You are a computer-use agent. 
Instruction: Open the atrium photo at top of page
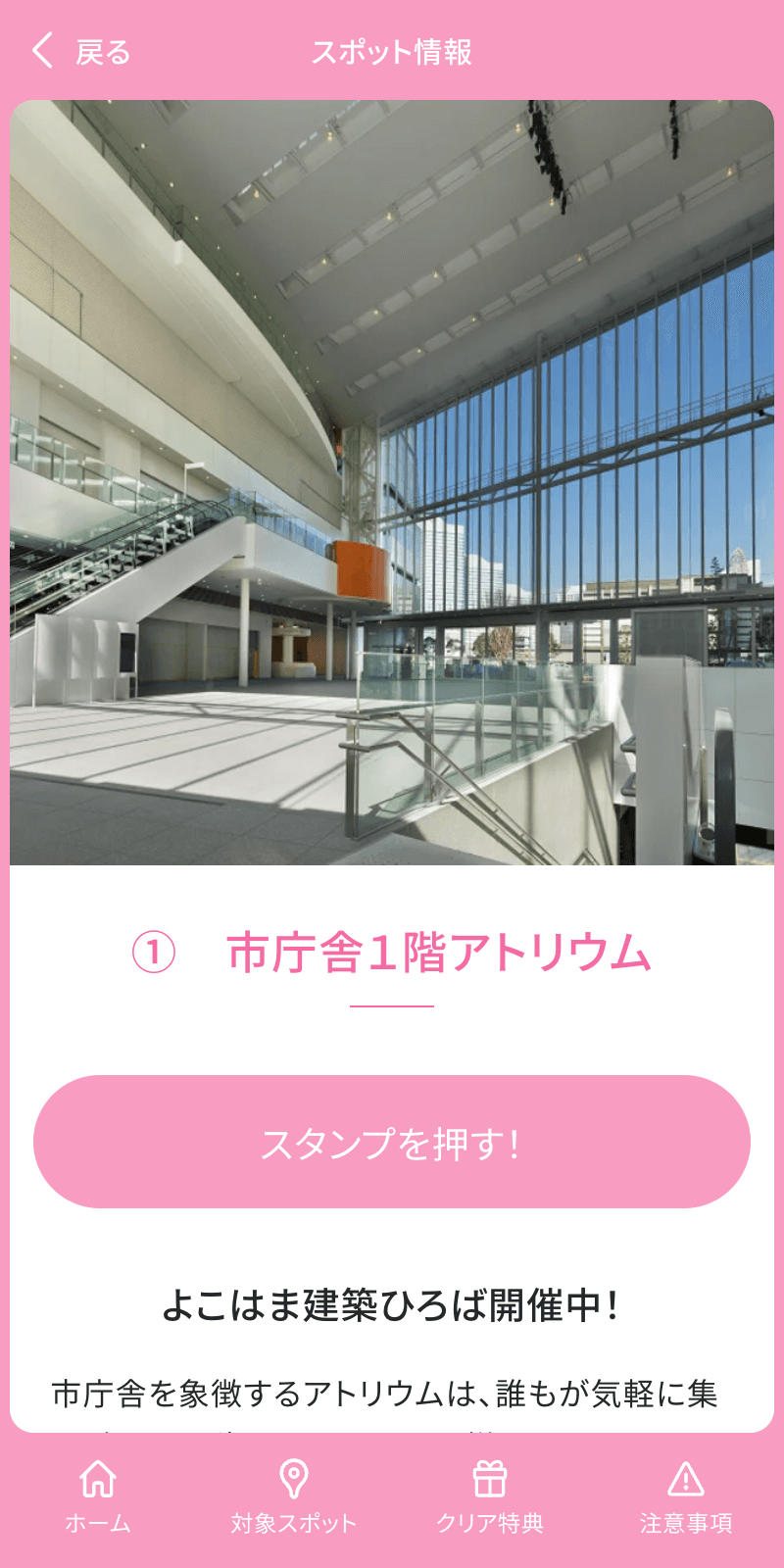392,480
